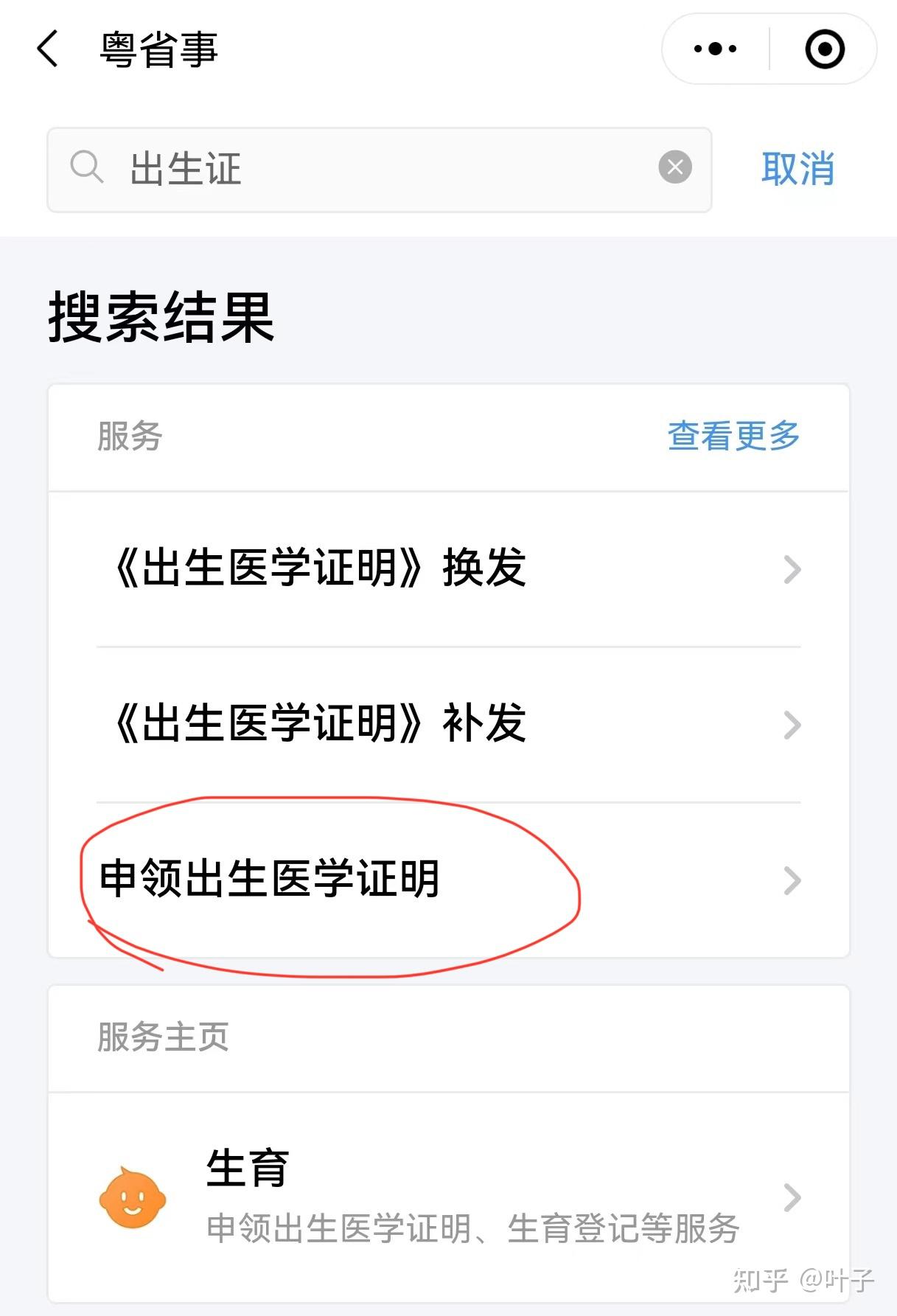
Task: Expand 《出生医学证明》补发 via its arrow
Action: tap(792, 725)
